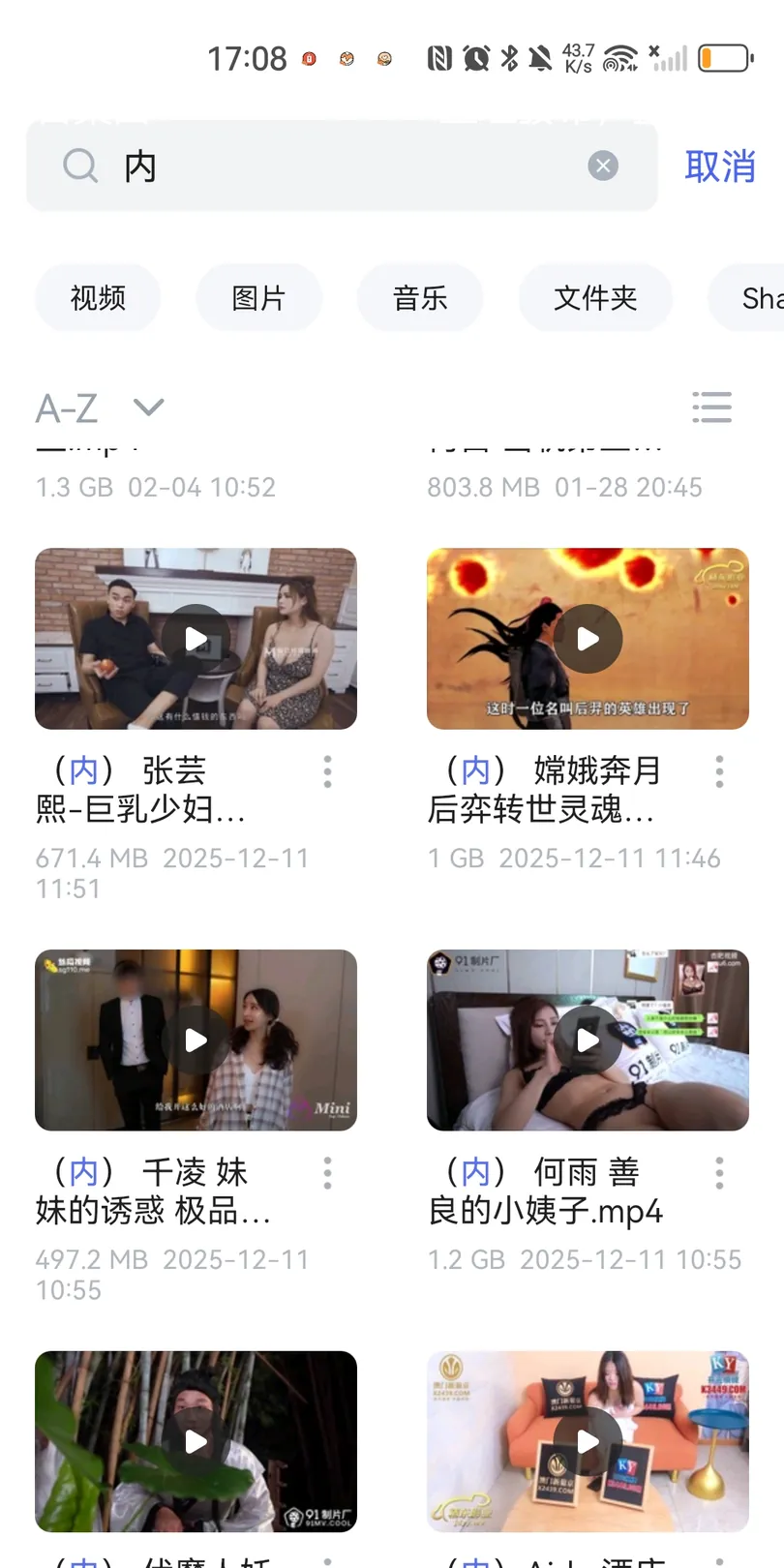The height and width of the screenshot is (1568, 784).
Task: Clear the search text
Action: point(603,166)
